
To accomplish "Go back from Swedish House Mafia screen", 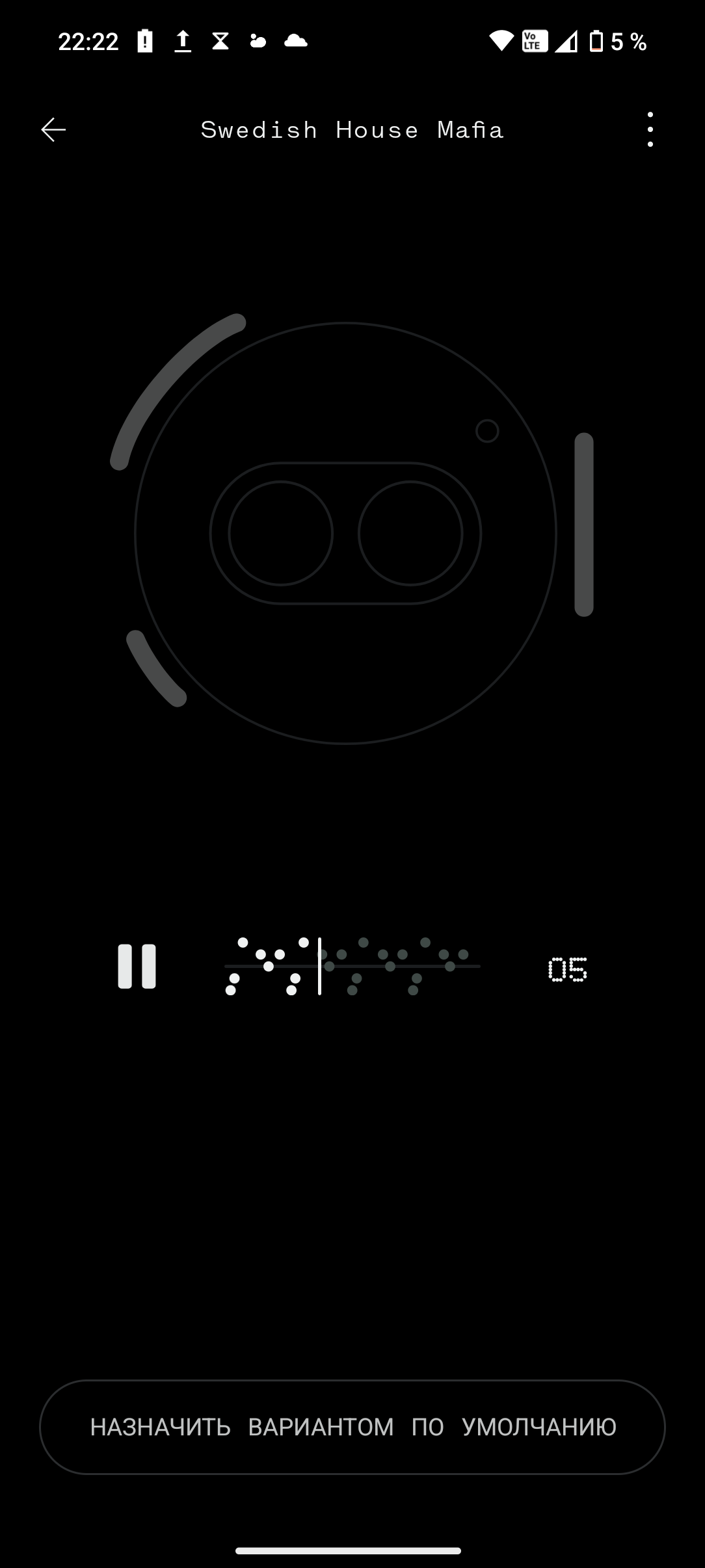I will tap(53, 130).
